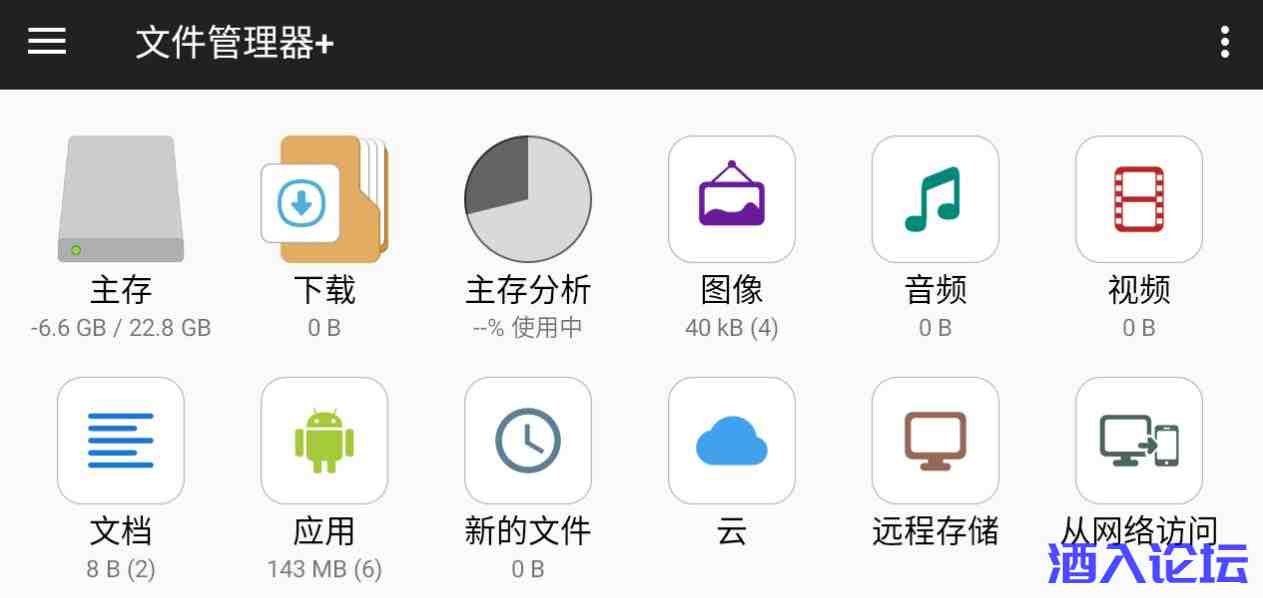Open the hamburger drawer menu
1263x598 pixels.
point(46,42)
